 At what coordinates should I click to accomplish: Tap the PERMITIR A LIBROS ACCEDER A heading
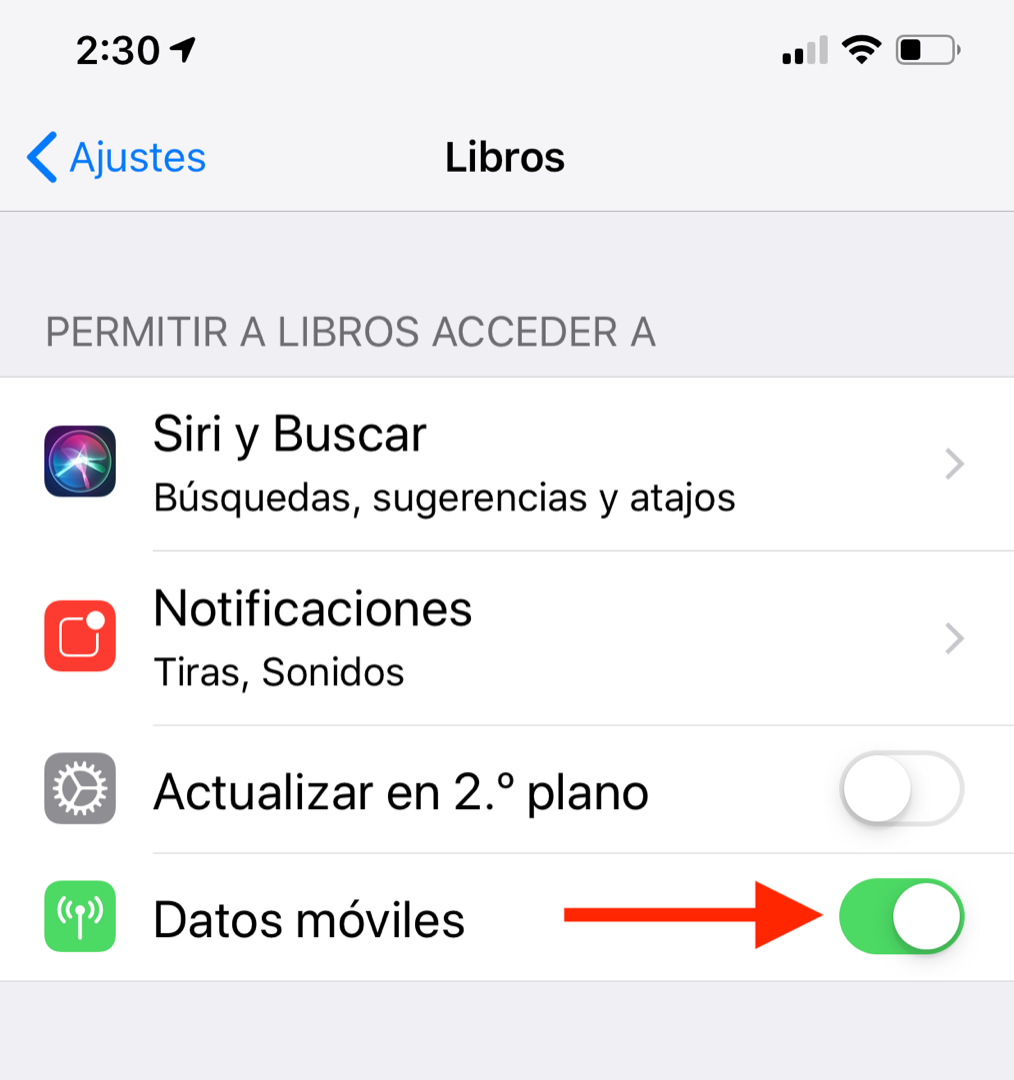pyautogui.click(x=349, y=331)
